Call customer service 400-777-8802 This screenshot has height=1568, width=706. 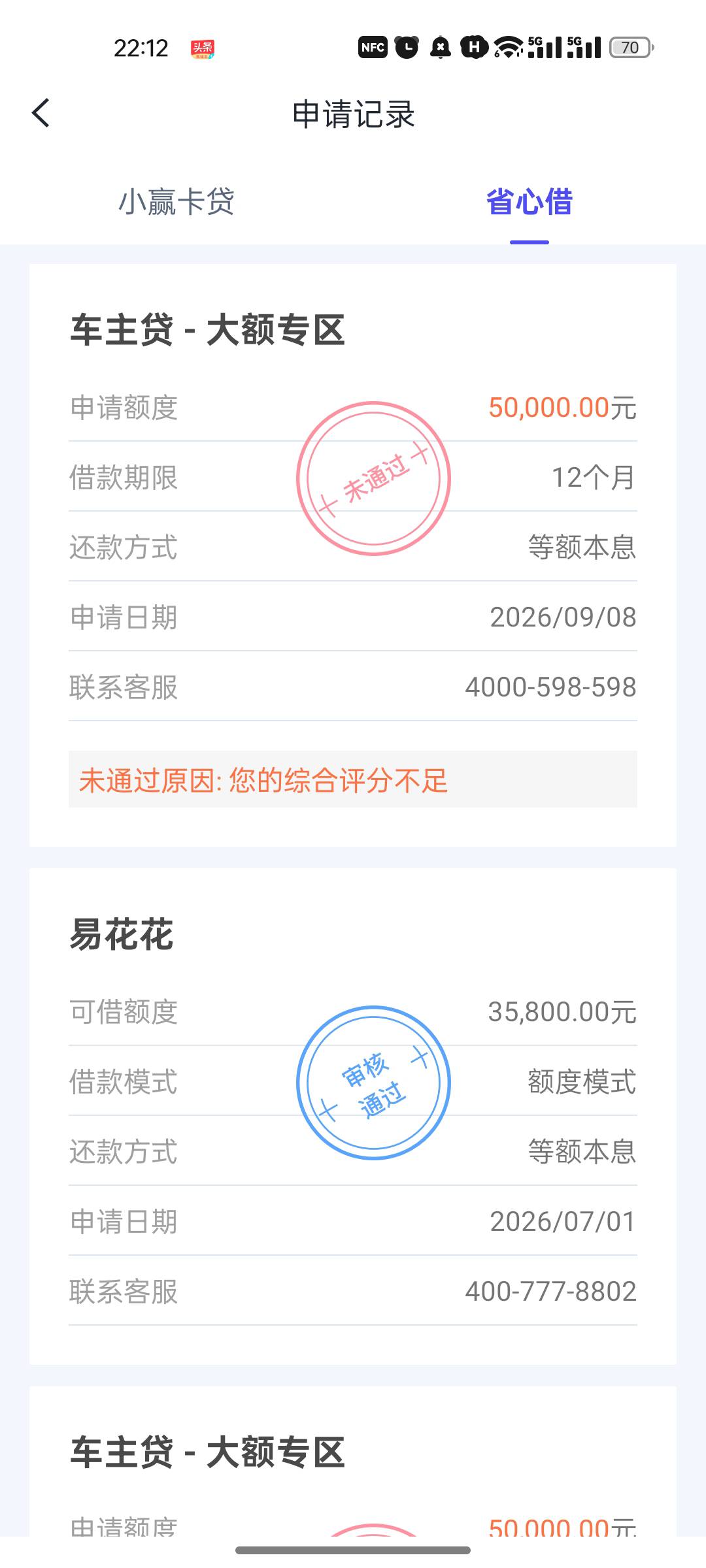[x=550, y=1292]
